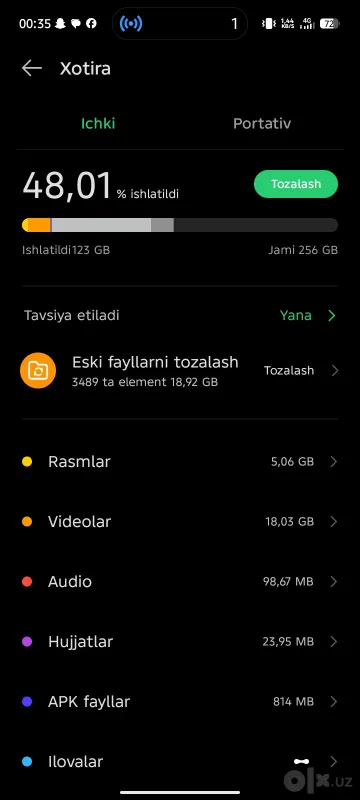Open Eski fayllarni tozalash row
The width and height of the screenshot is (360, 800).
pyautogui.click(x=180, y=370)
